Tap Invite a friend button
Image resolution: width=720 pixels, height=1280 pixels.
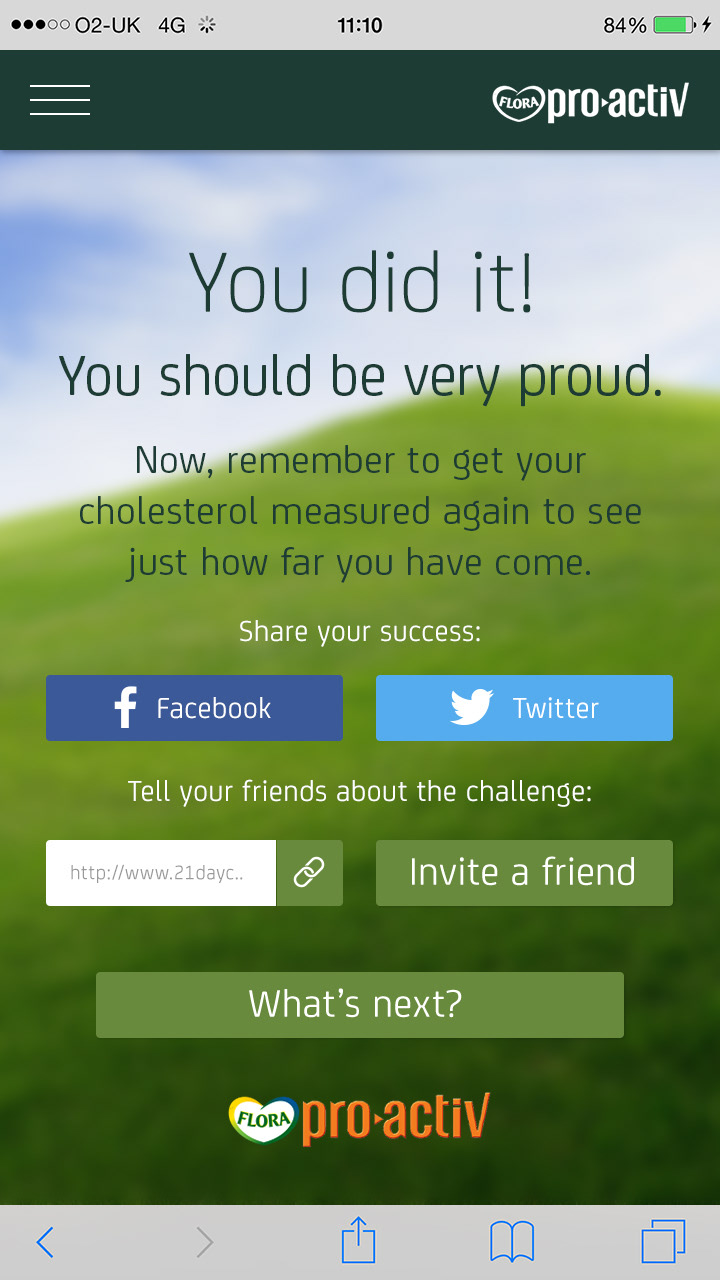(524, 873)
